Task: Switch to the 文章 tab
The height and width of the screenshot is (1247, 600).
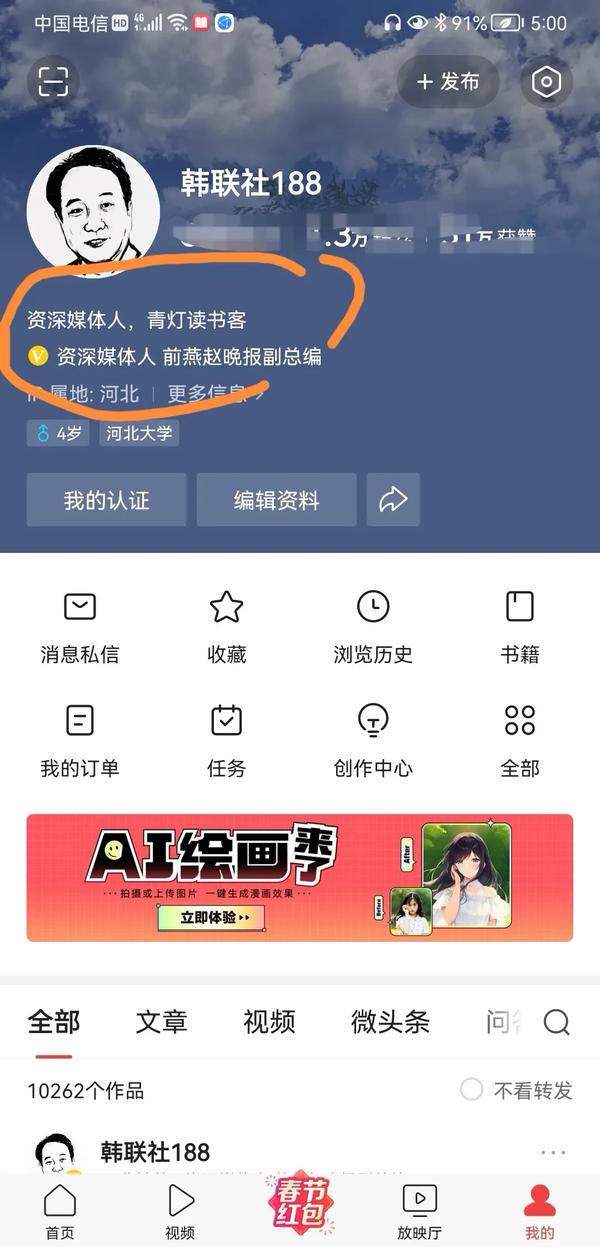Action: coord(161,1021)
